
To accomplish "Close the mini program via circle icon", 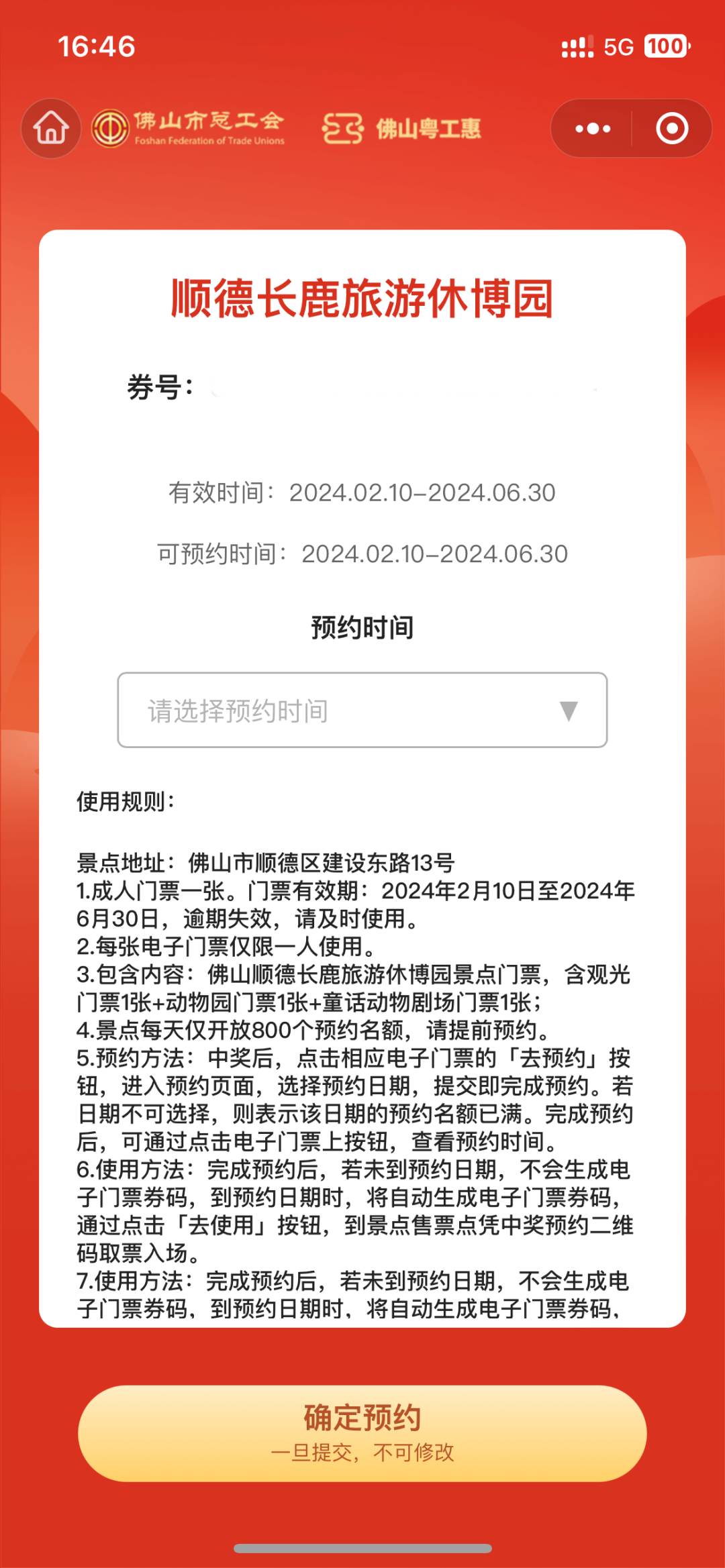I will click(x=672, y=128).
